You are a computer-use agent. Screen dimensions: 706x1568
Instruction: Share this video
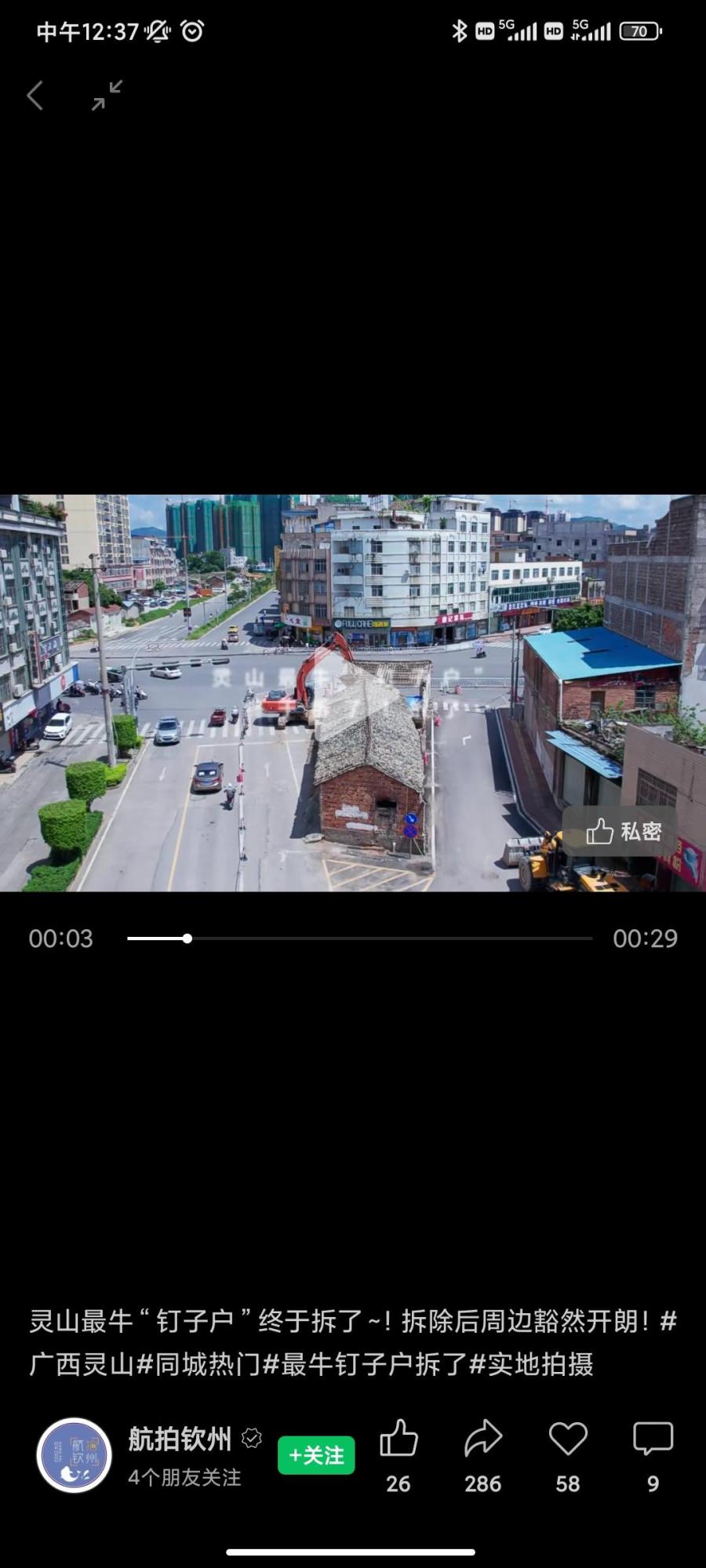tap(482, 1441)
